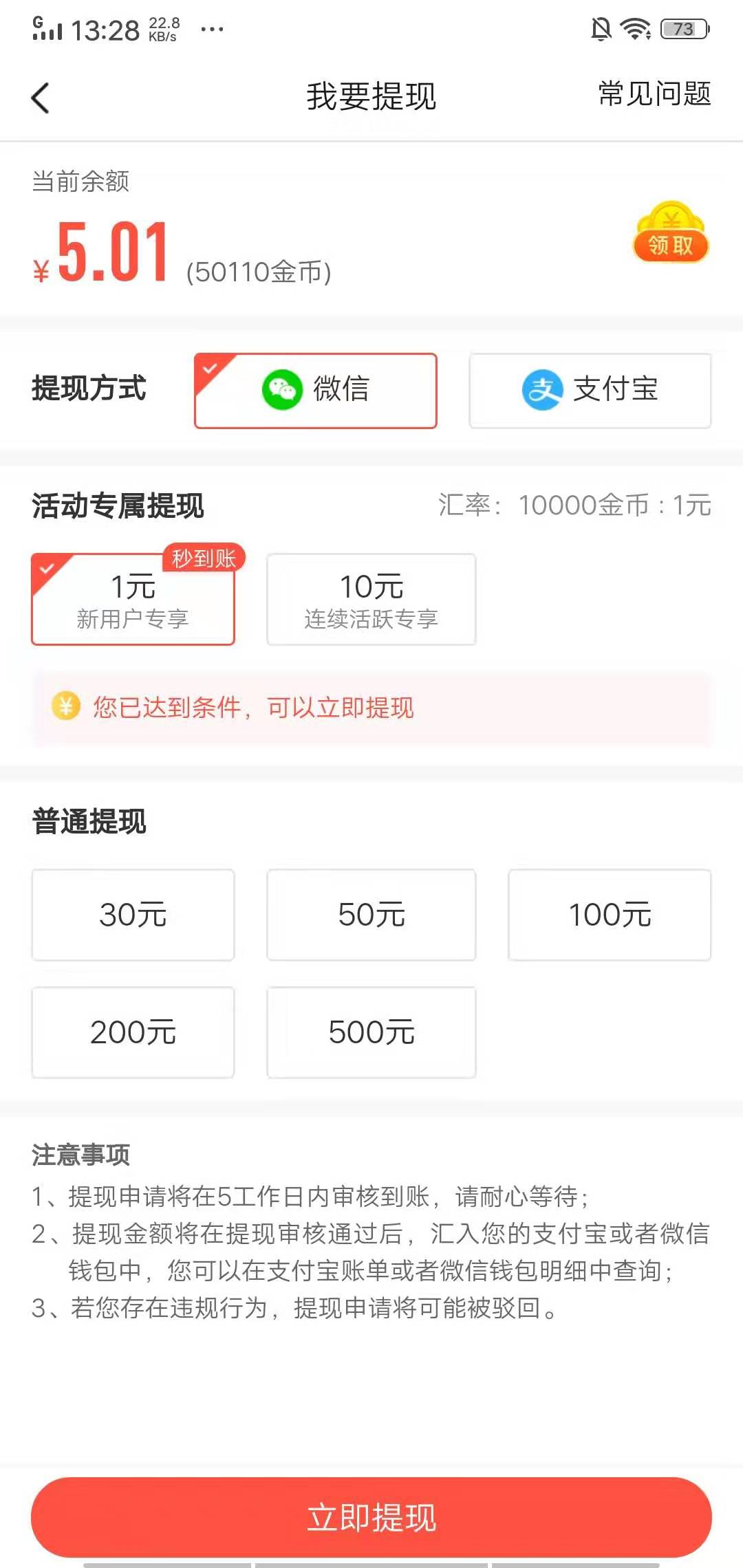
Task: Select the 30元 withdrawal amount
Action: pos(133,915)
